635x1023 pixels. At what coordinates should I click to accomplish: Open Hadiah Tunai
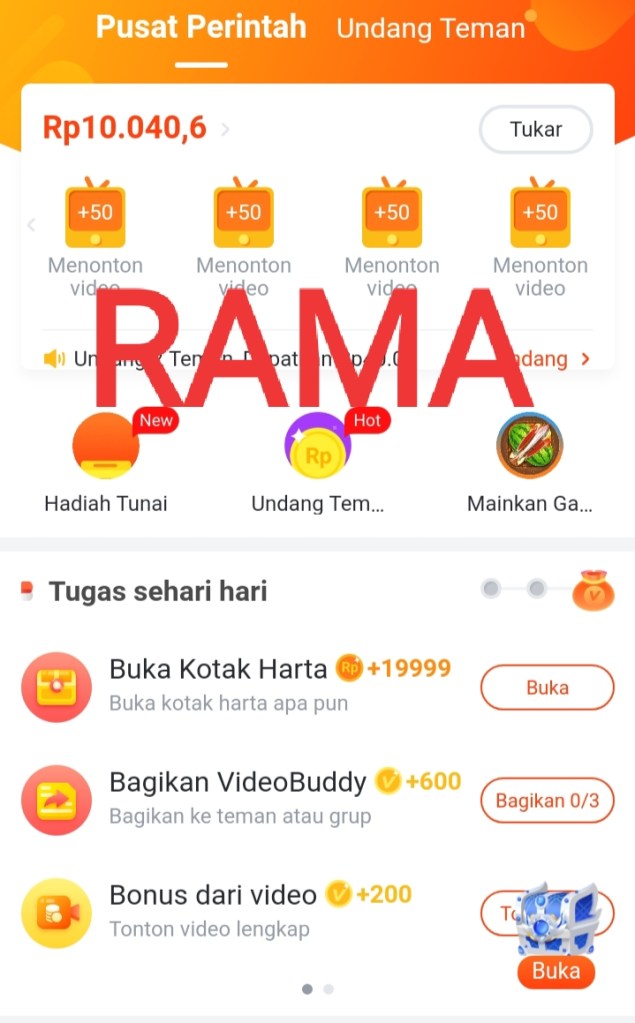[106, 462]
